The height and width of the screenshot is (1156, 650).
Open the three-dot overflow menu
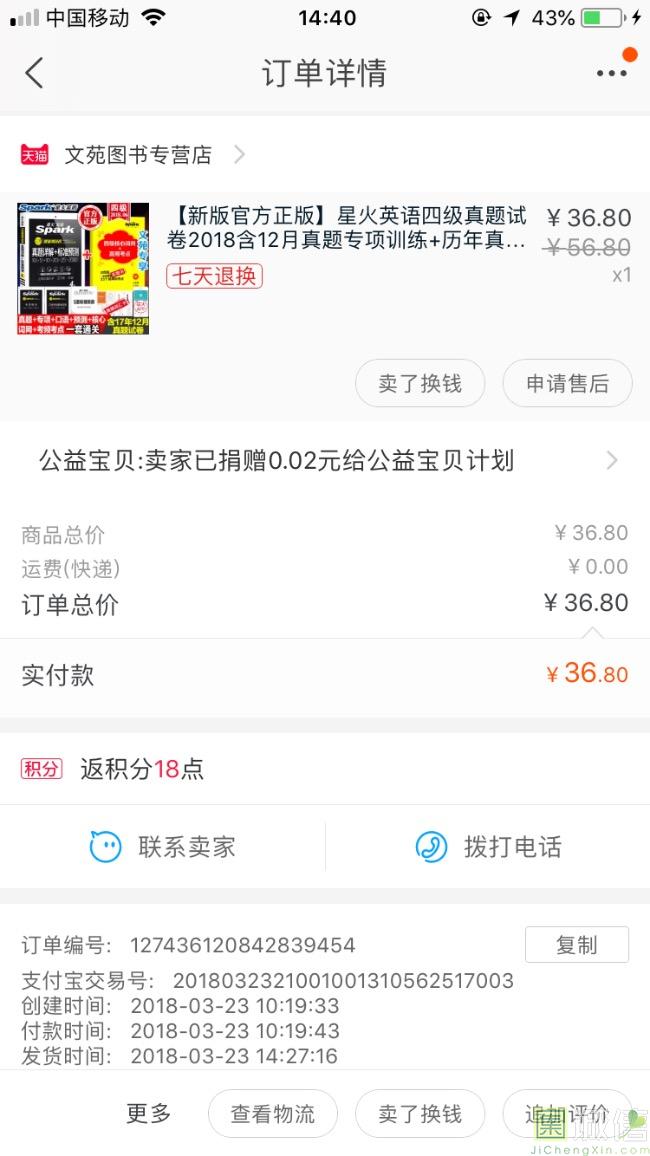(611, 73)
